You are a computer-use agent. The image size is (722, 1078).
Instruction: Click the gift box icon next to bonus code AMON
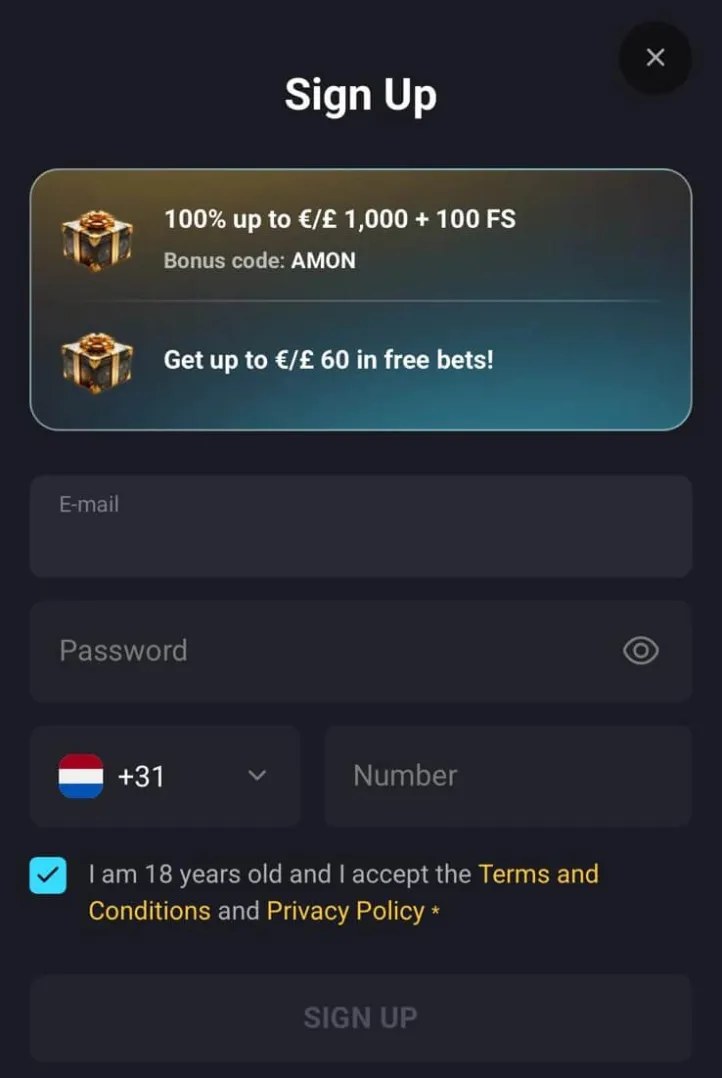click(x=97, y=240)
